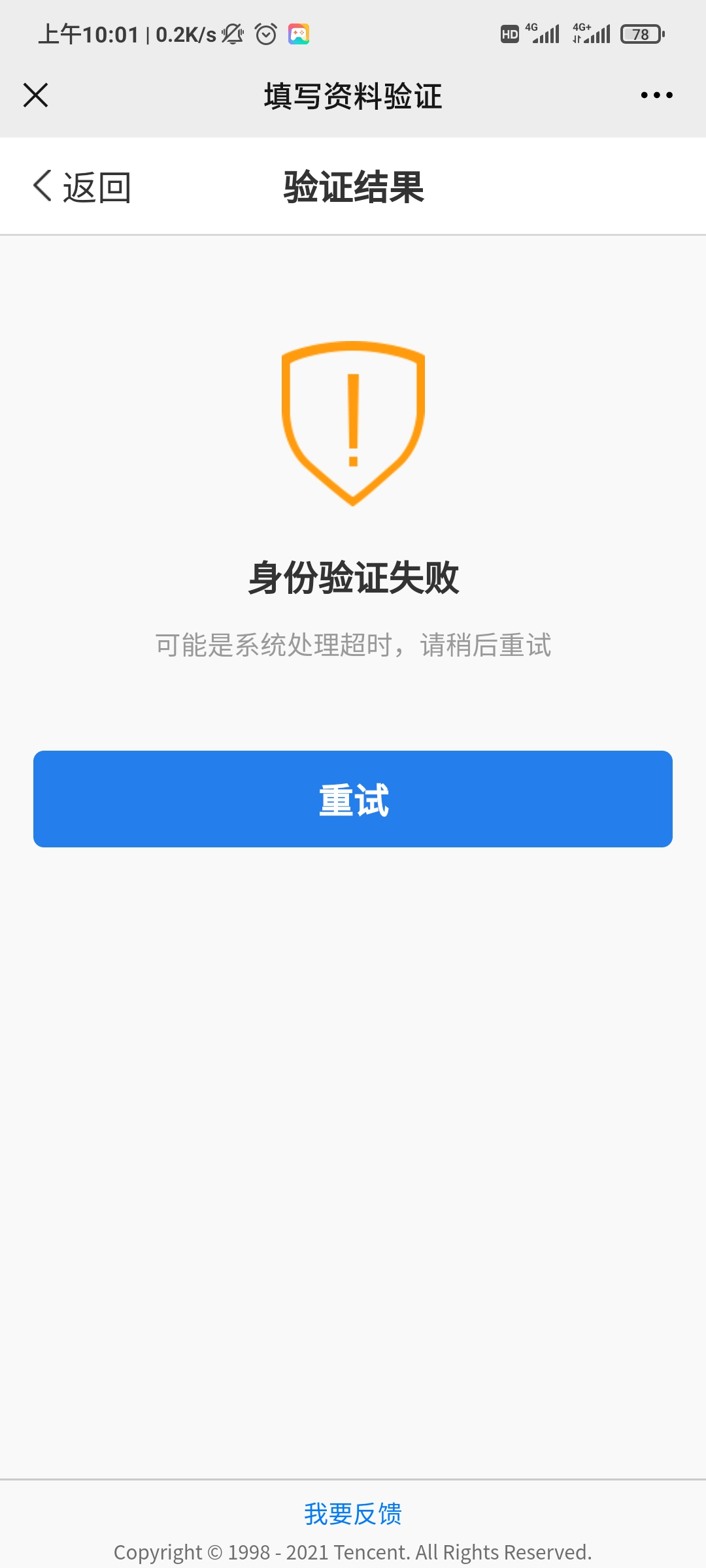Go back via 返回
Image resolution: width=706 pixels, height=1568 pixels.
click(82, 188)
